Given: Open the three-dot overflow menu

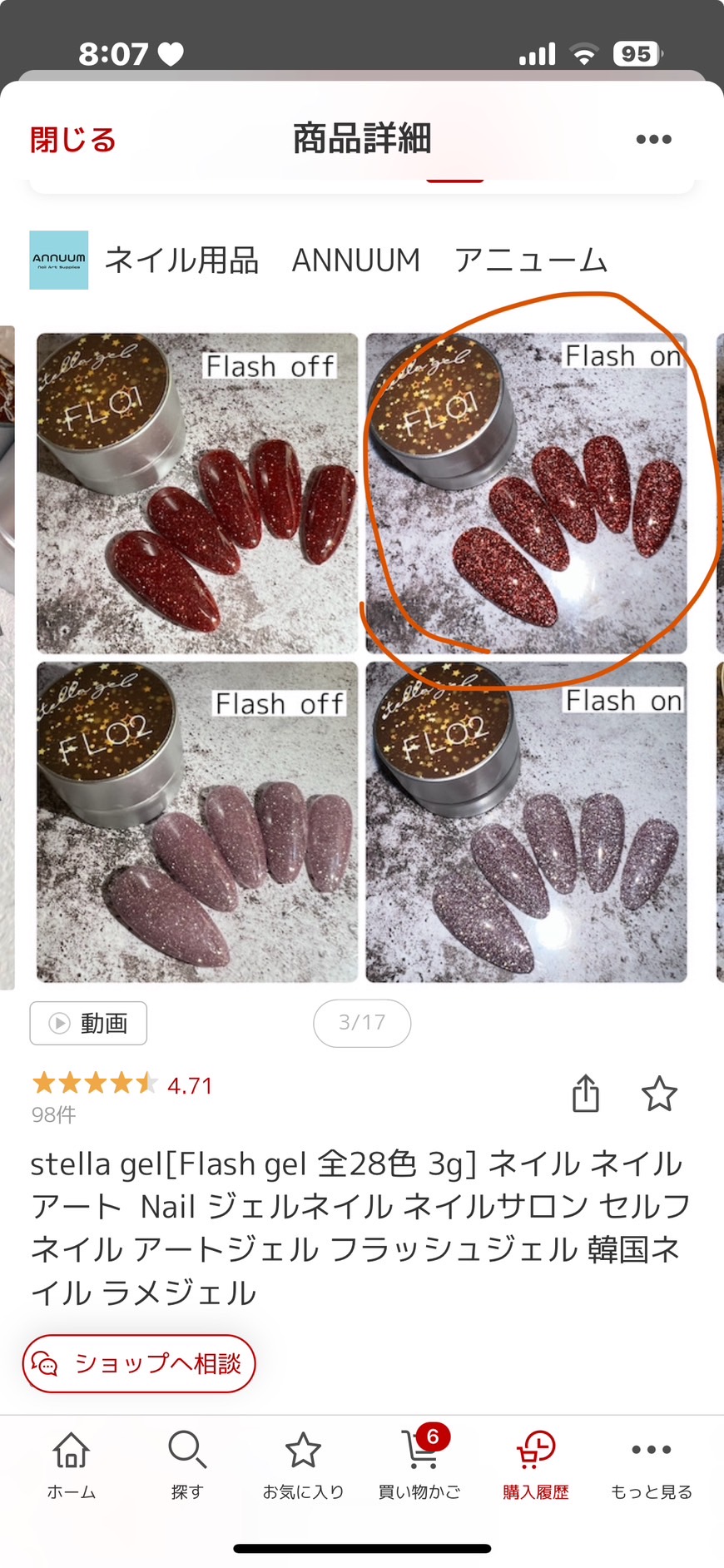Looking at the screenshot, I should click(653, 139).
